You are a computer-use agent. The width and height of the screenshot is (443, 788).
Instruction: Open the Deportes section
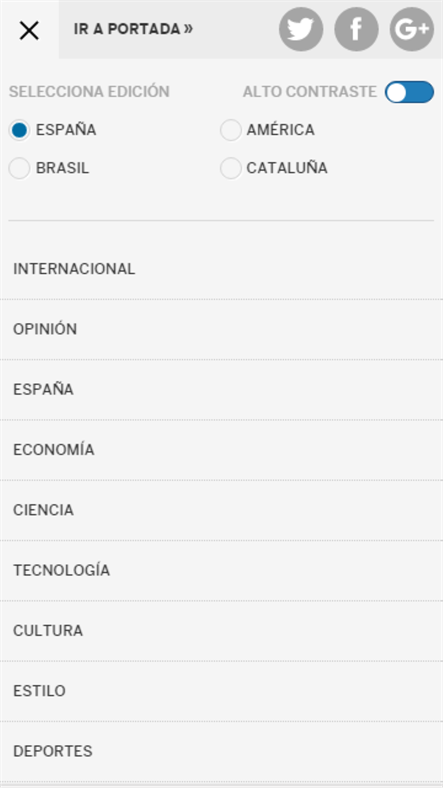222,751
